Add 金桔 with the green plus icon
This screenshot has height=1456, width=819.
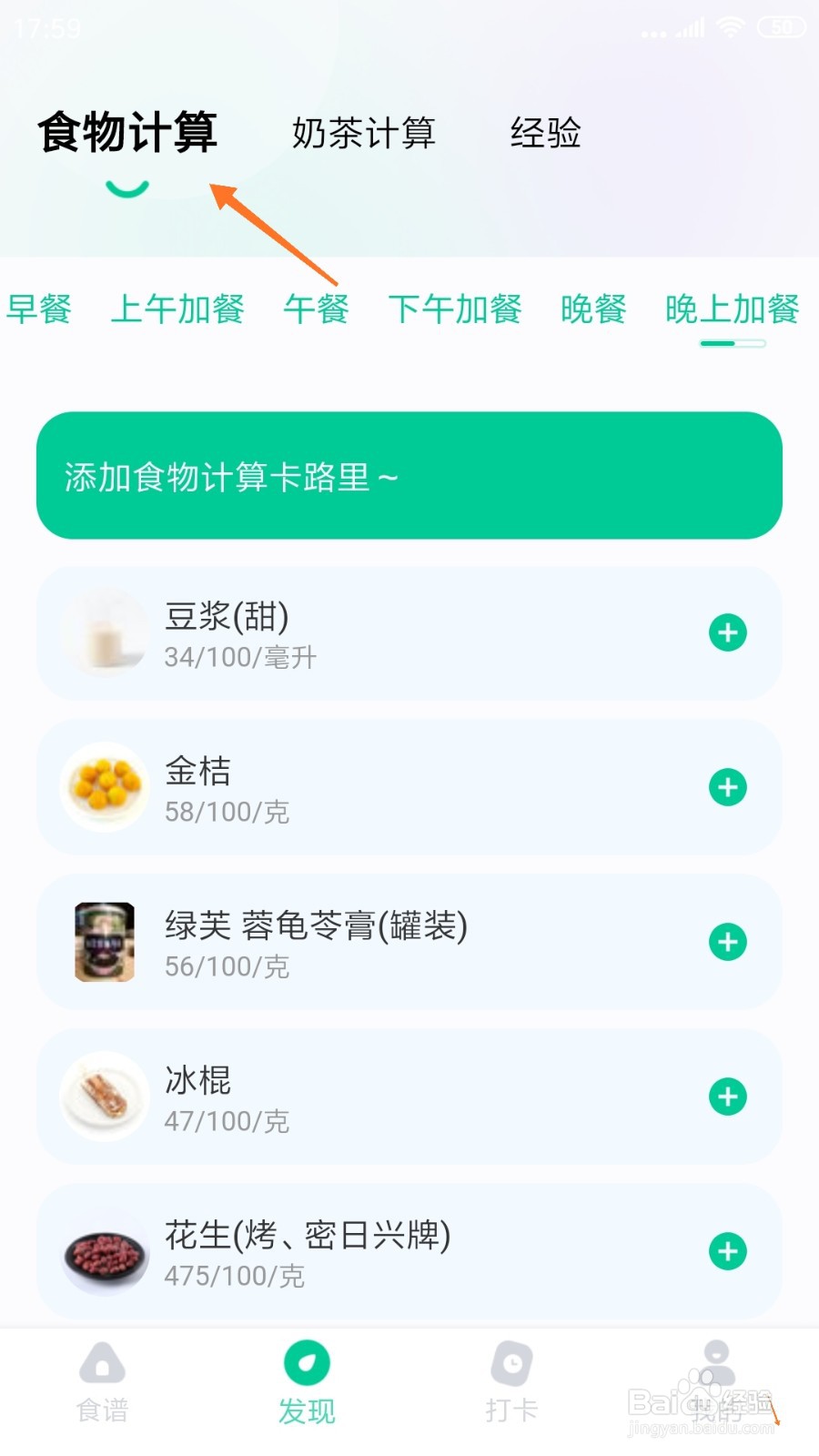pos(726,787)
